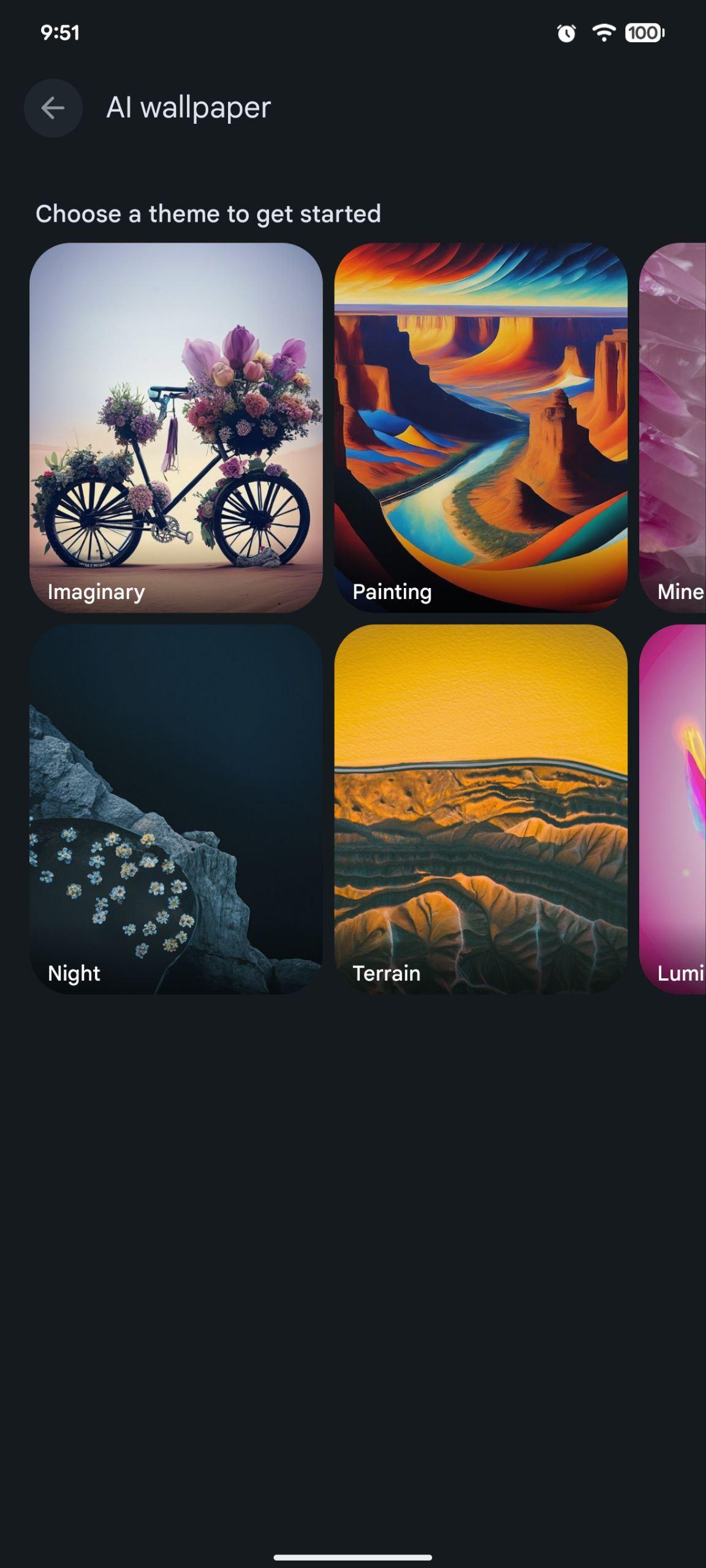This screenshot has height=1568, width=706.
Task: Select the partially visible Luminous theme
Action: (x=674, y=809)
